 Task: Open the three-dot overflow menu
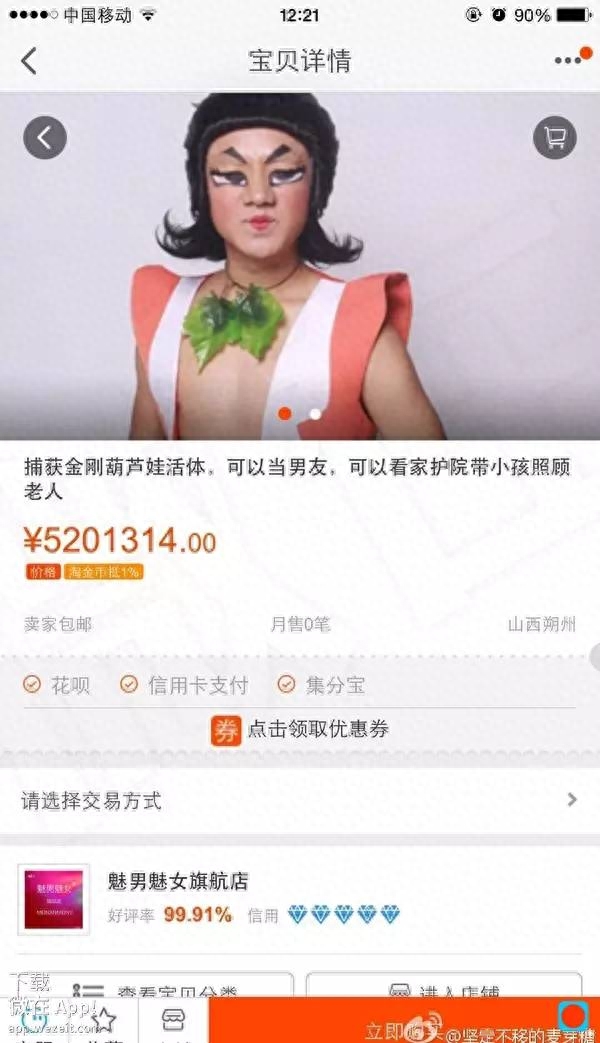[x=568, y=61]
